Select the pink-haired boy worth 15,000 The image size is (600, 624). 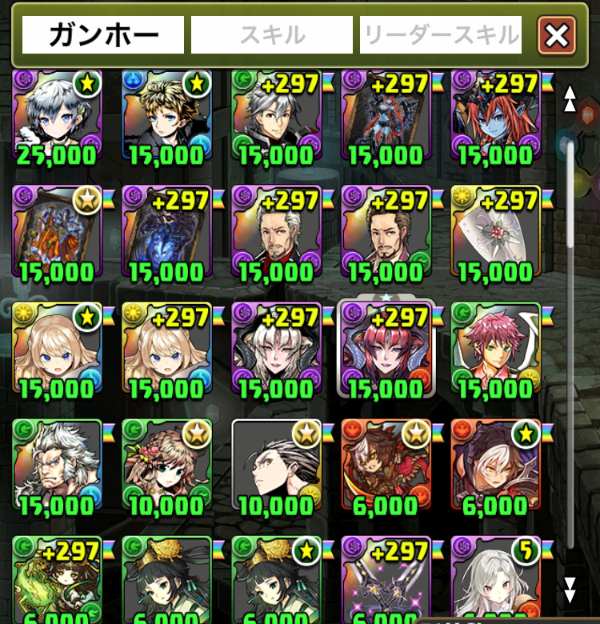pyautogui.click(x=494, y=346)
